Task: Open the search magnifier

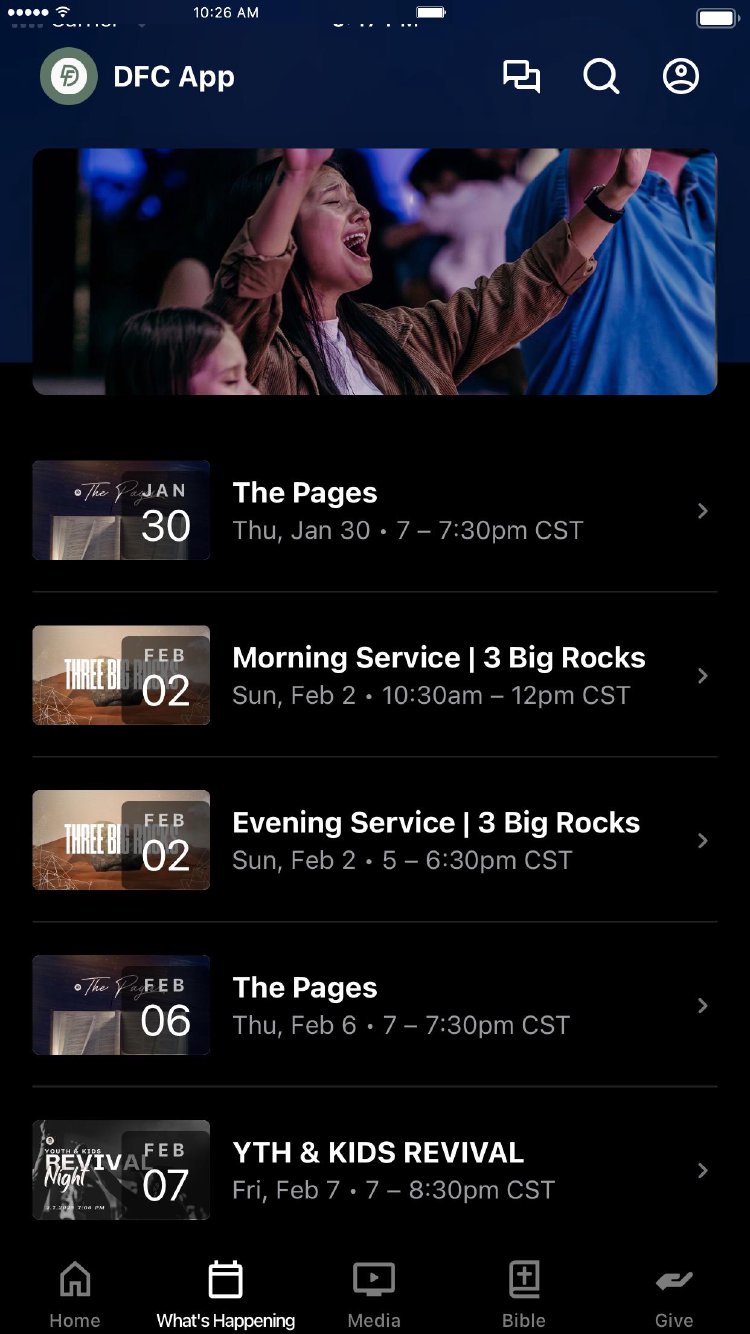Action: coord(601,76)
